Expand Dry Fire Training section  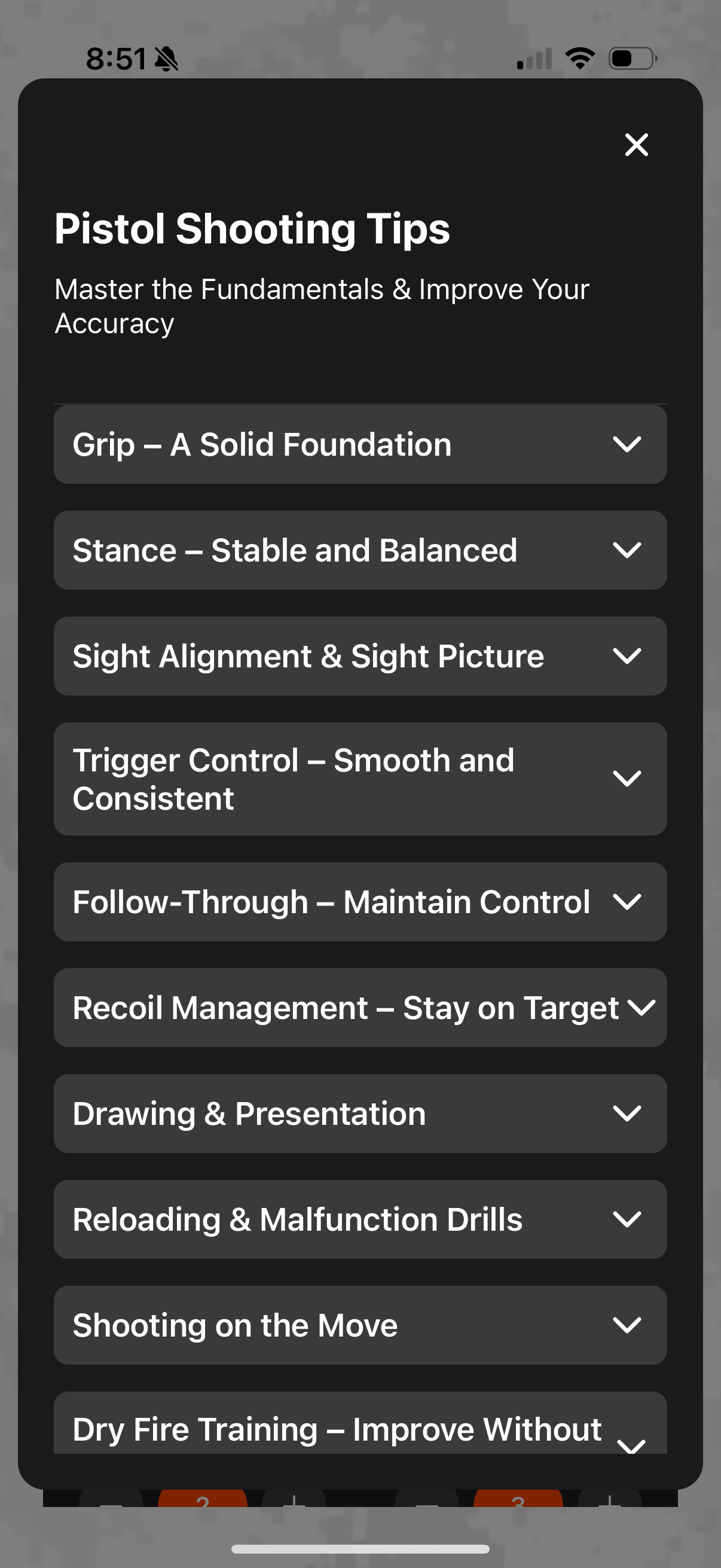[359, 1427]
